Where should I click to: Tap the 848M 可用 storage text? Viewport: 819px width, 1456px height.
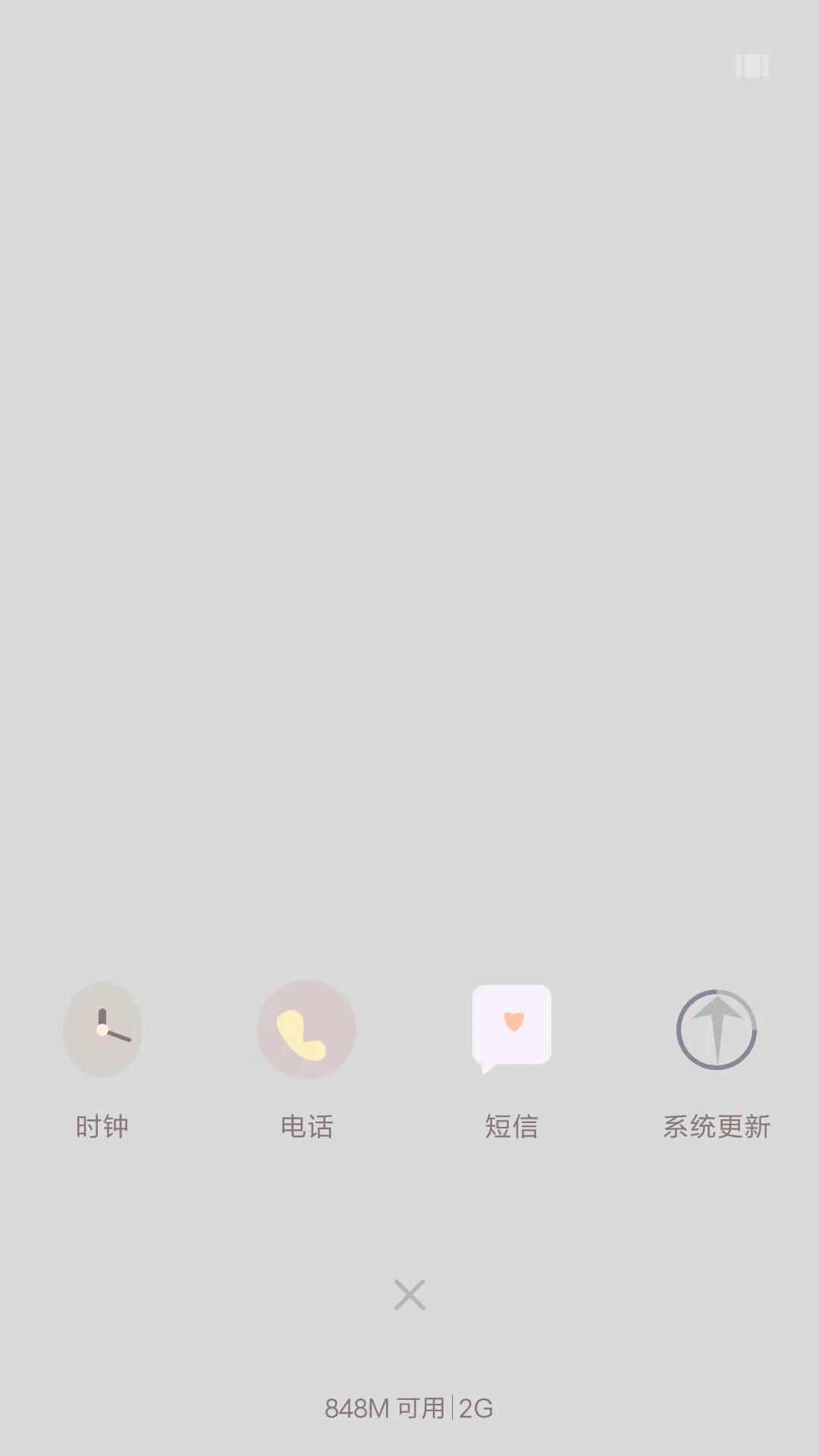click(x=385, y=1407)
